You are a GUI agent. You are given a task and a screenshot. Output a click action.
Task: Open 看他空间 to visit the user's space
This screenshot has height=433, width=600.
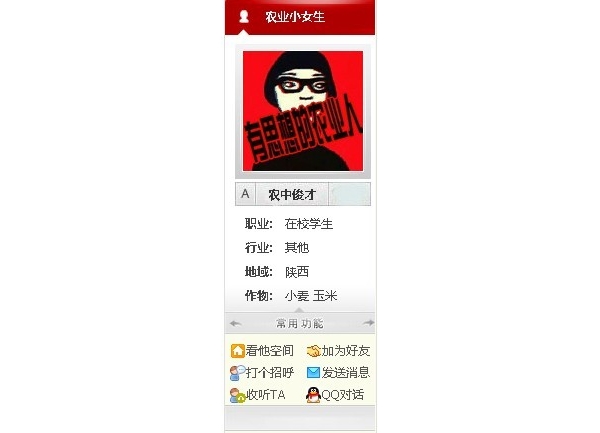(262, 351)
